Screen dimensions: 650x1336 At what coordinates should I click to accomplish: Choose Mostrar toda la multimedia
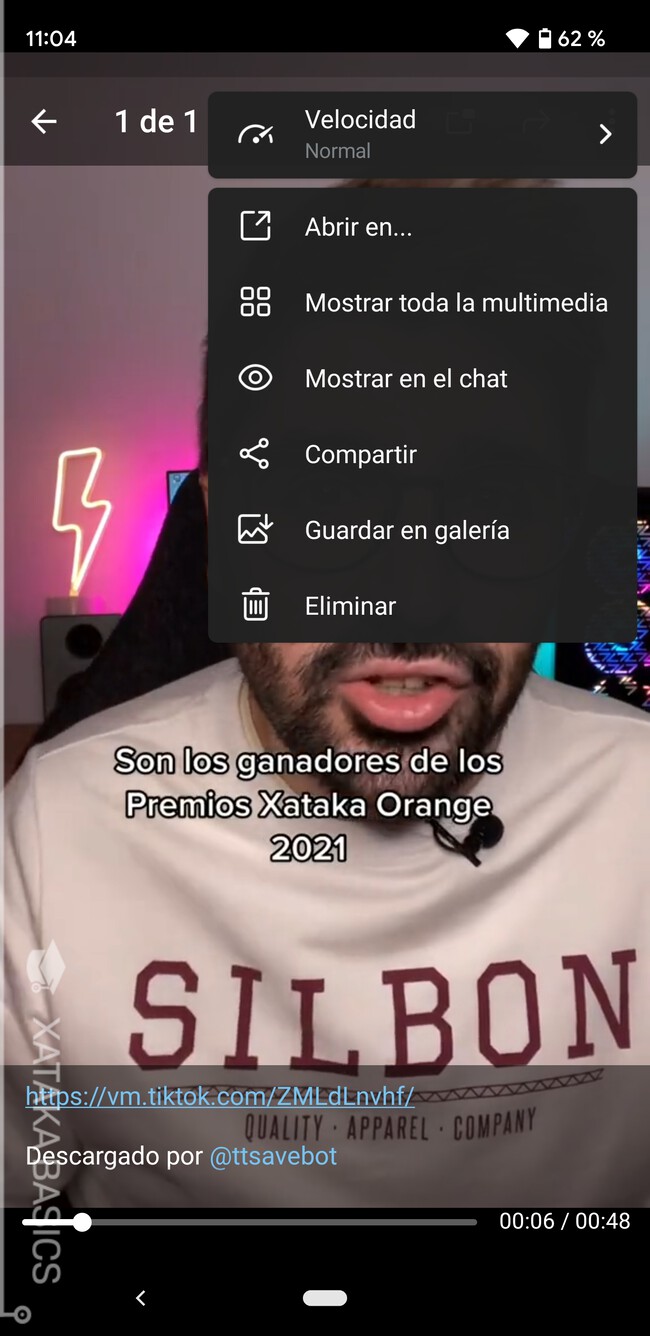(422, 303)
